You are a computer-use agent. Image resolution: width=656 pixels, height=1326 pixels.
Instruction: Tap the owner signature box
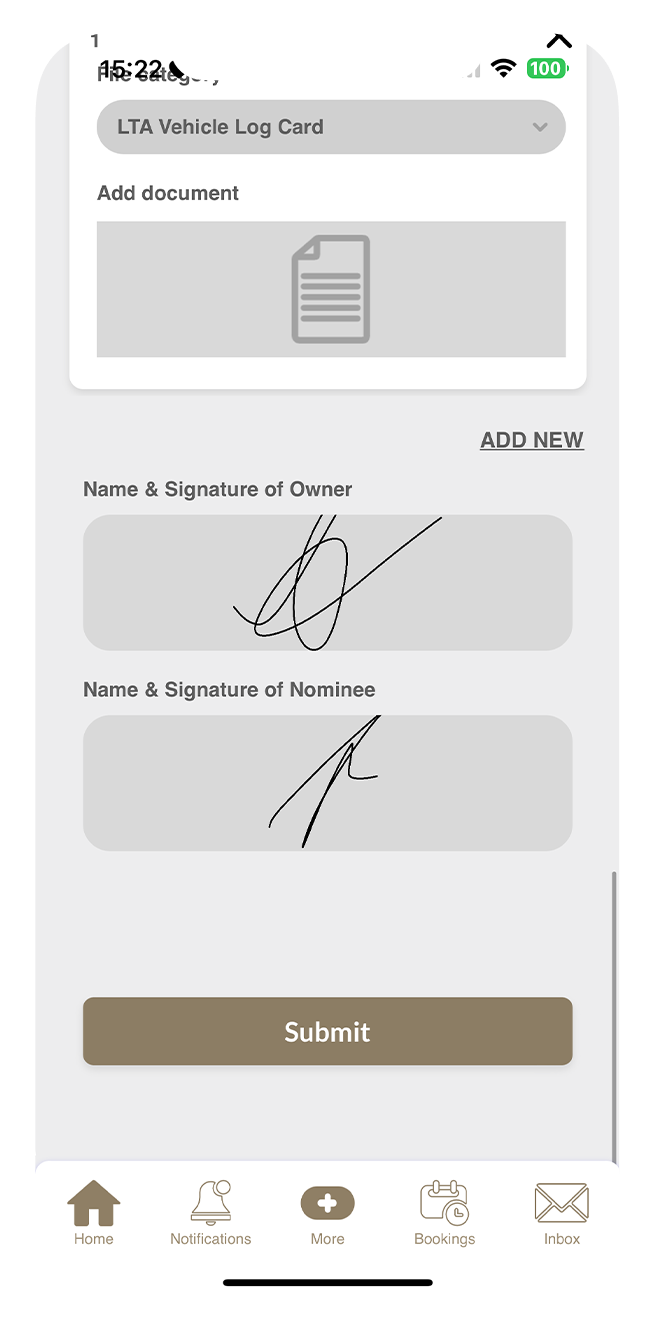point(327,582)
